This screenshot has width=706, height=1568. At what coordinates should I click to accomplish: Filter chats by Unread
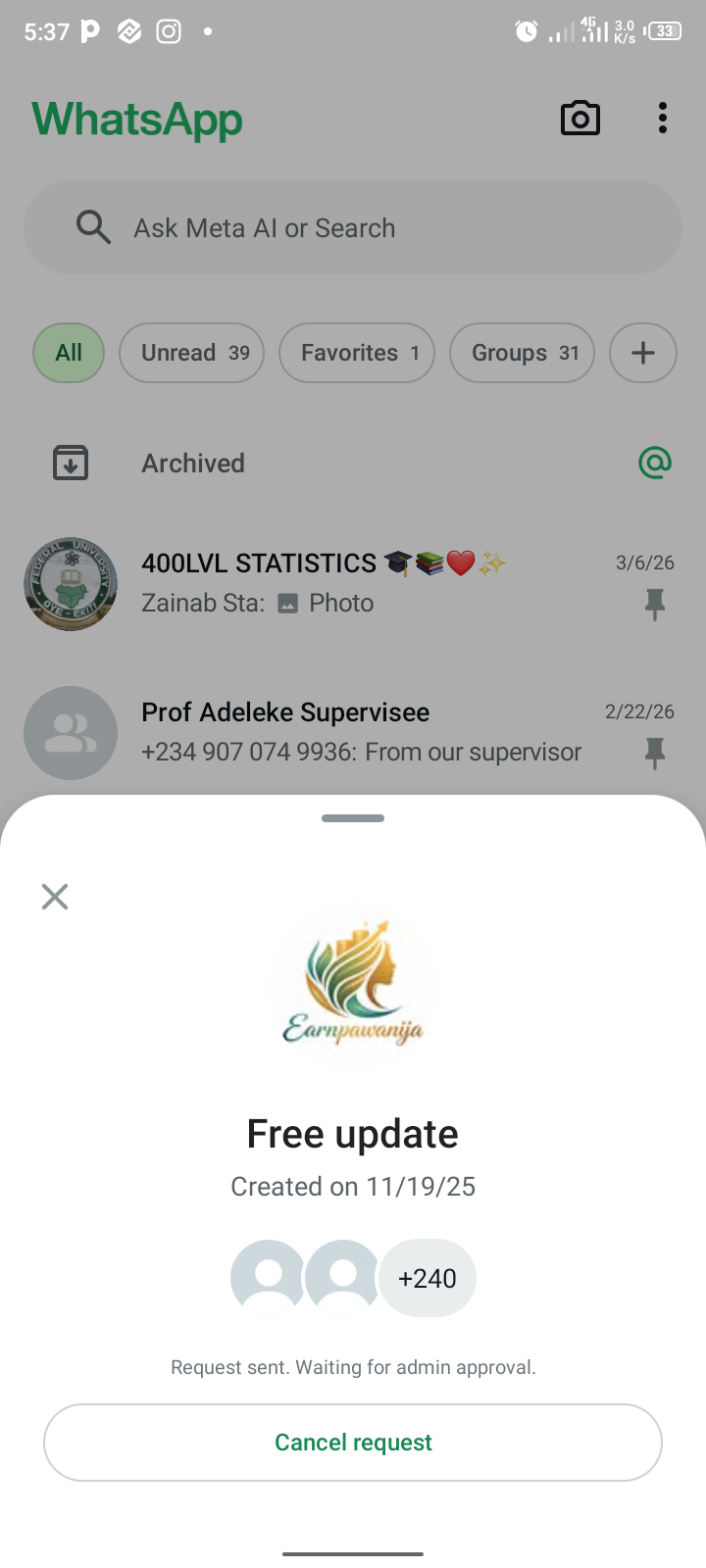click(192, 353)
